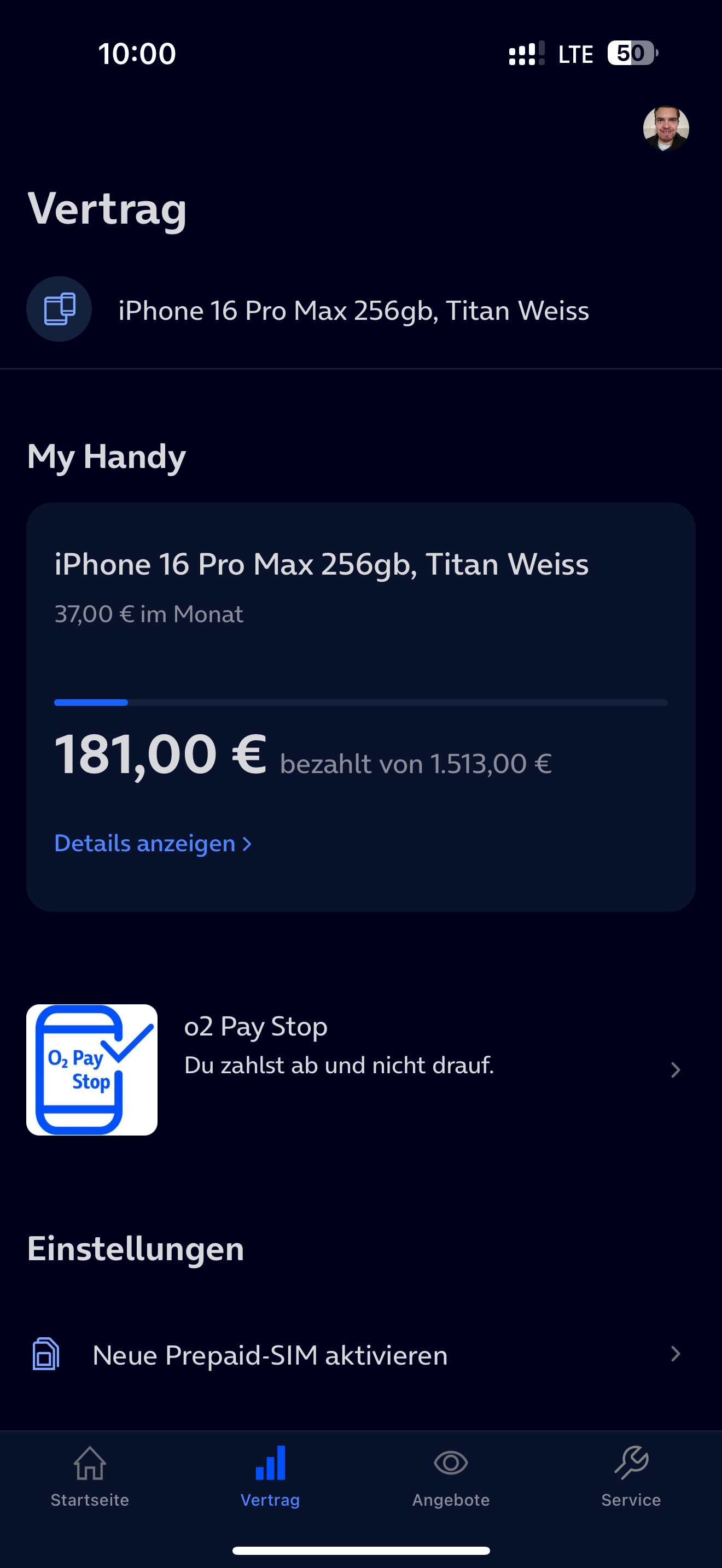The height and width of the screenshot is (1568, 722).
Task: Open the iPhone 16 Pro Max contract selector
Action: [353, 311]
